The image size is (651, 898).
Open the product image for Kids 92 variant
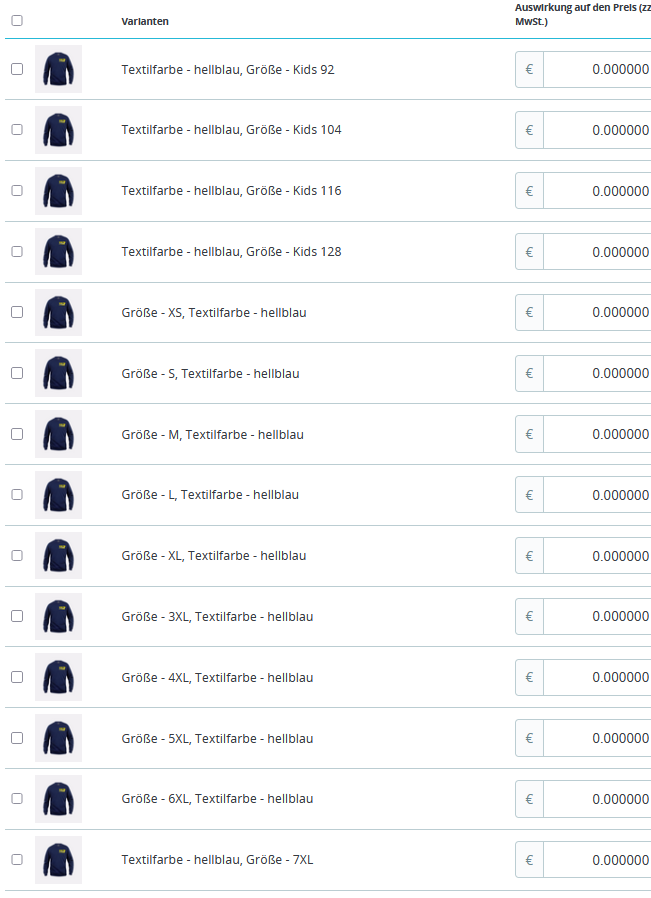point(58,69)
